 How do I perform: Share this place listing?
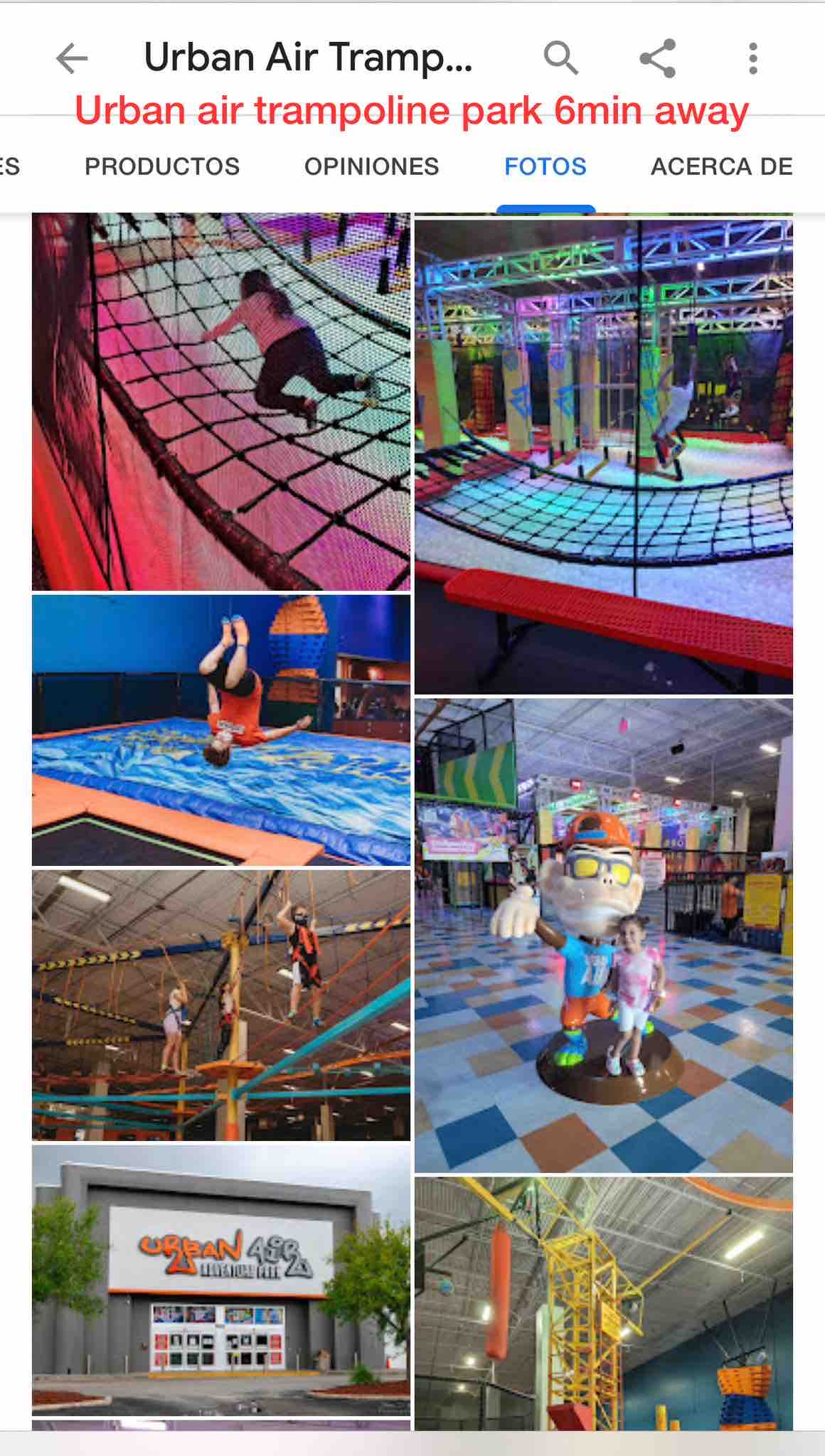click(x=657, y=58)
